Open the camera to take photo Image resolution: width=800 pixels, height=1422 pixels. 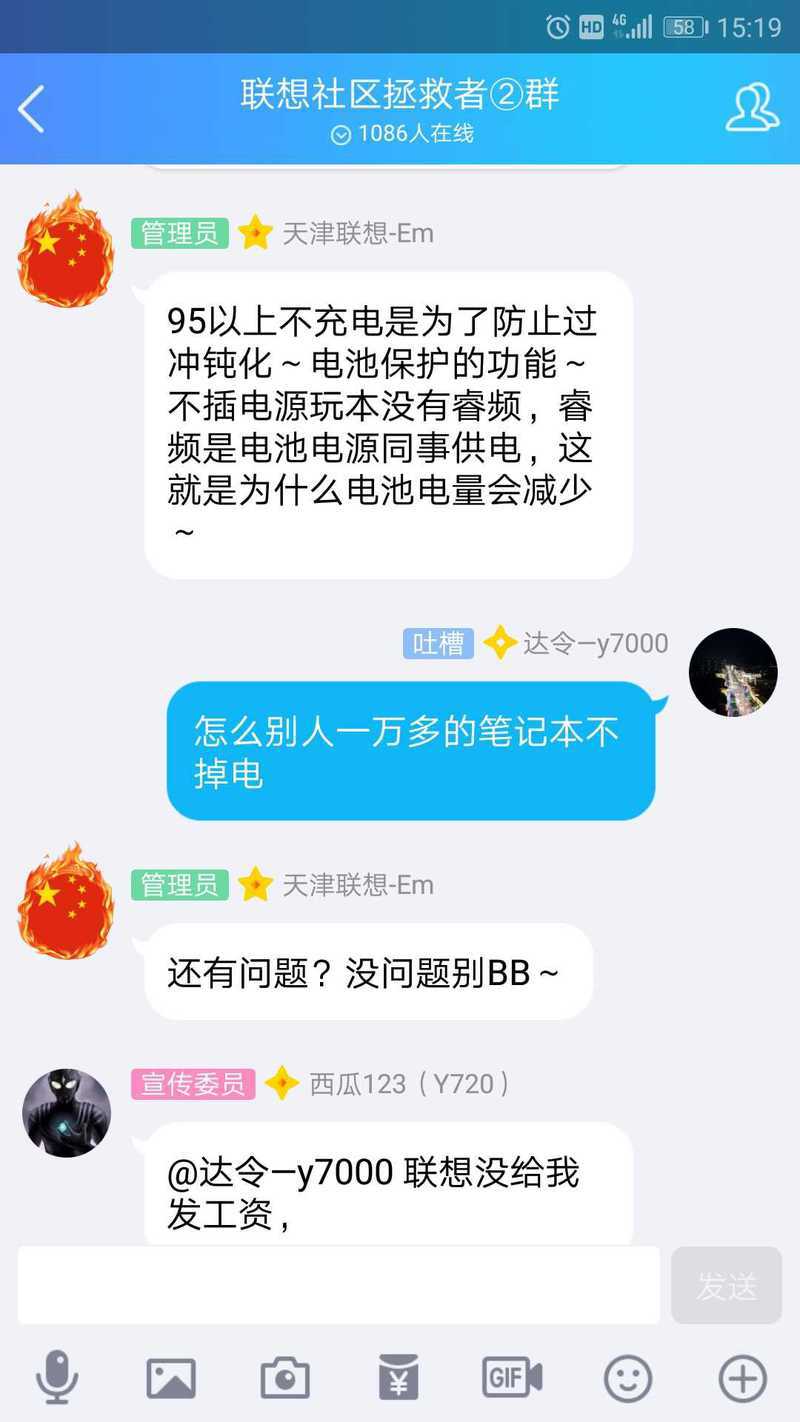click(x=285, y=1378)
